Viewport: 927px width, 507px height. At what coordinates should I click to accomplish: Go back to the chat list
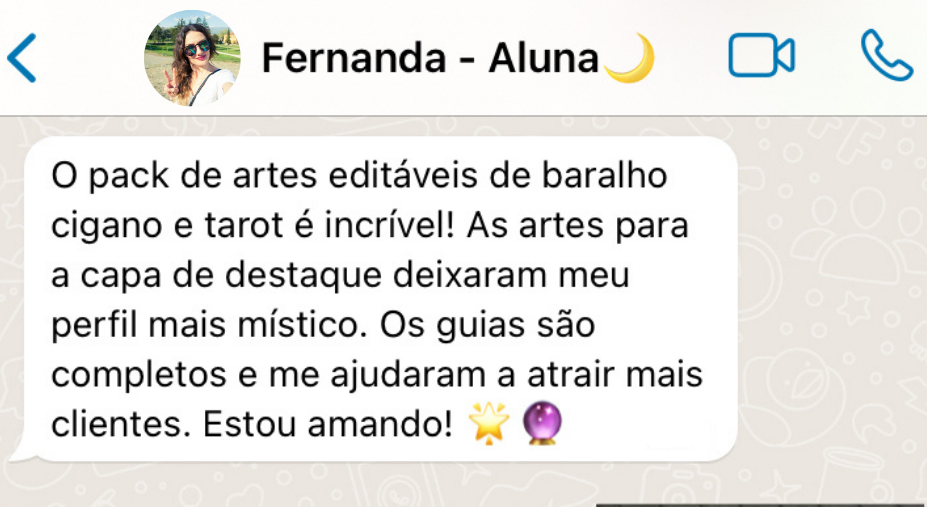click(22, 58)
